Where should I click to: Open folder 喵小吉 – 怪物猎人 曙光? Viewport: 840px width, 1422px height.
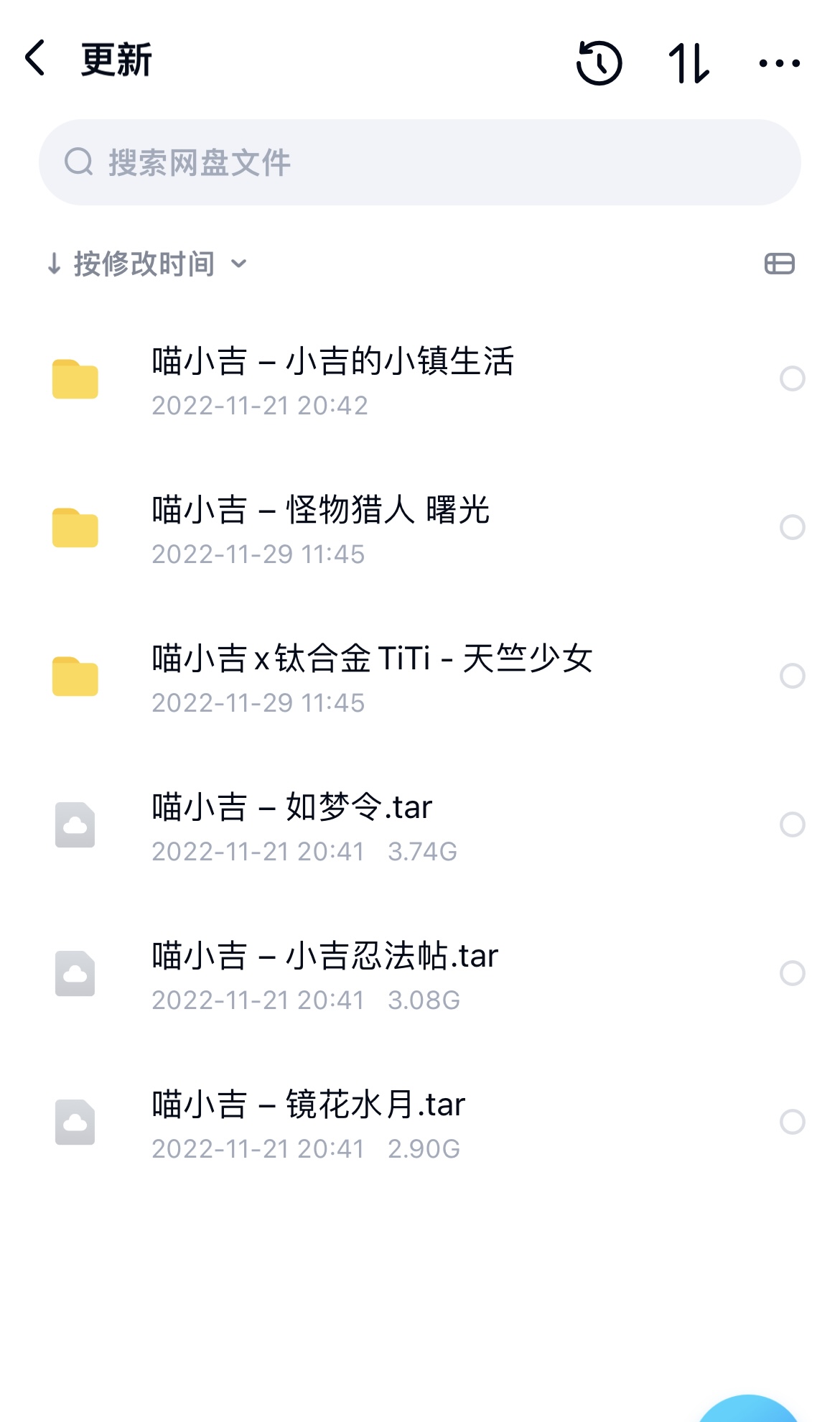coord(420,529)
